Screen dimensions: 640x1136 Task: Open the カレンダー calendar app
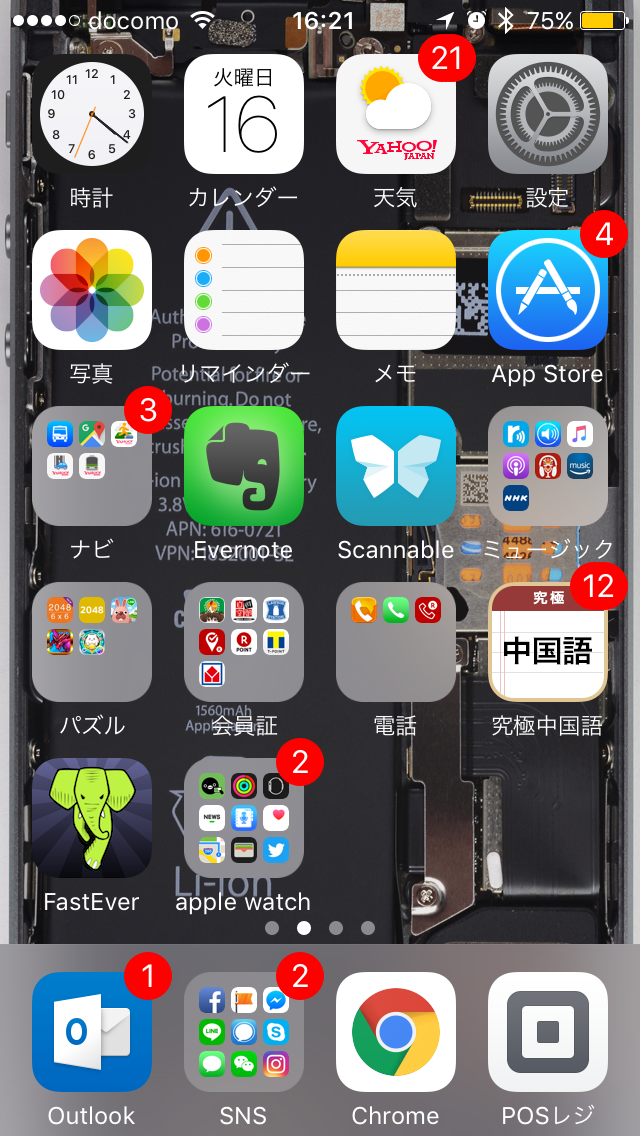click(244, 114)
